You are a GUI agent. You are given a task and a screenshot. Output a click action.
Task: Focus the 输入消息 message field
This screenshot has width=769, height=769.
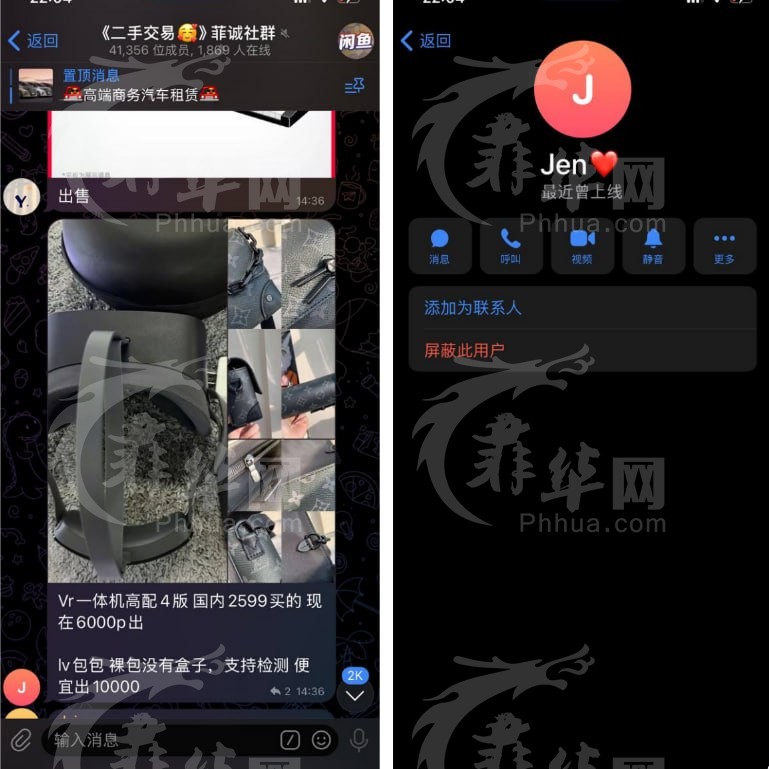[160, 740]
